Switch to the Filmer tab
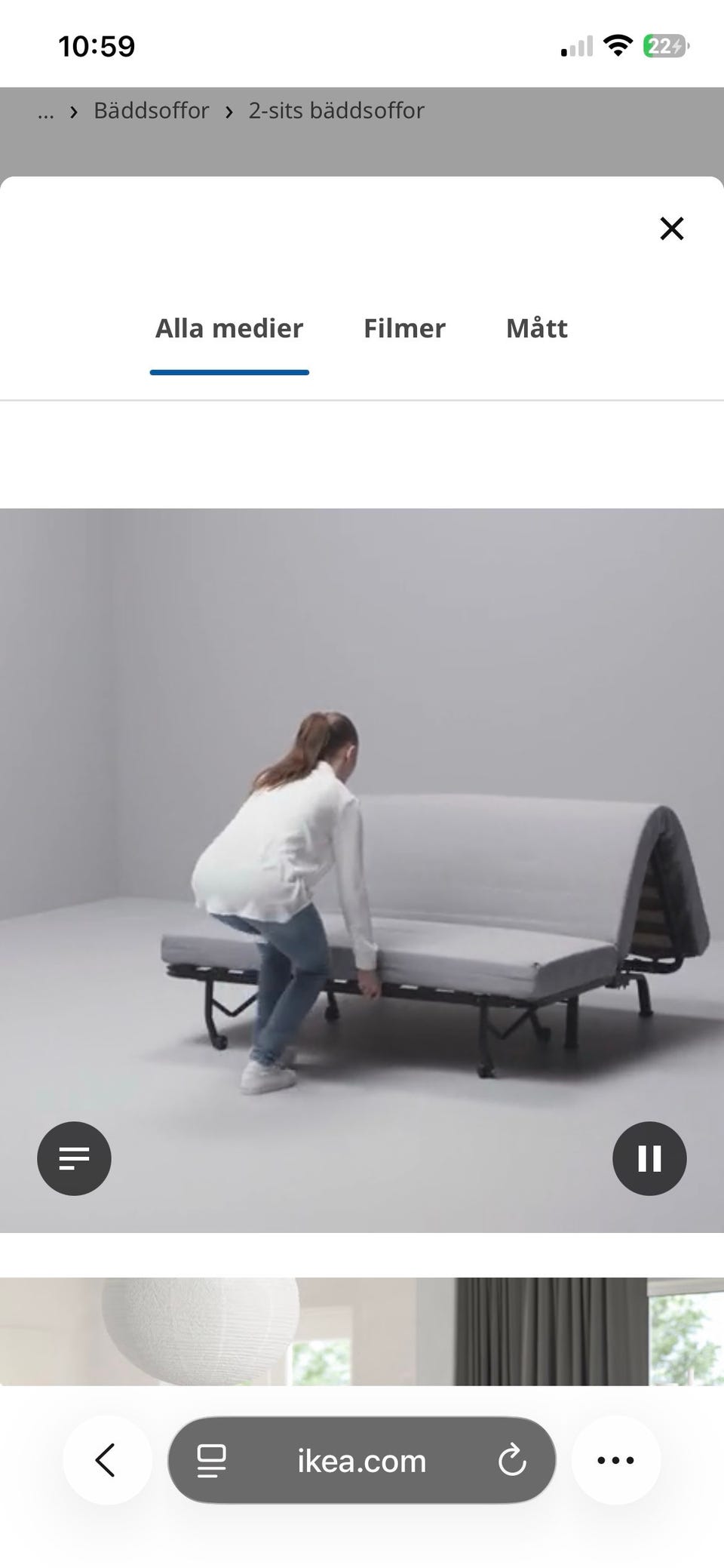 [x=404, y=328]
